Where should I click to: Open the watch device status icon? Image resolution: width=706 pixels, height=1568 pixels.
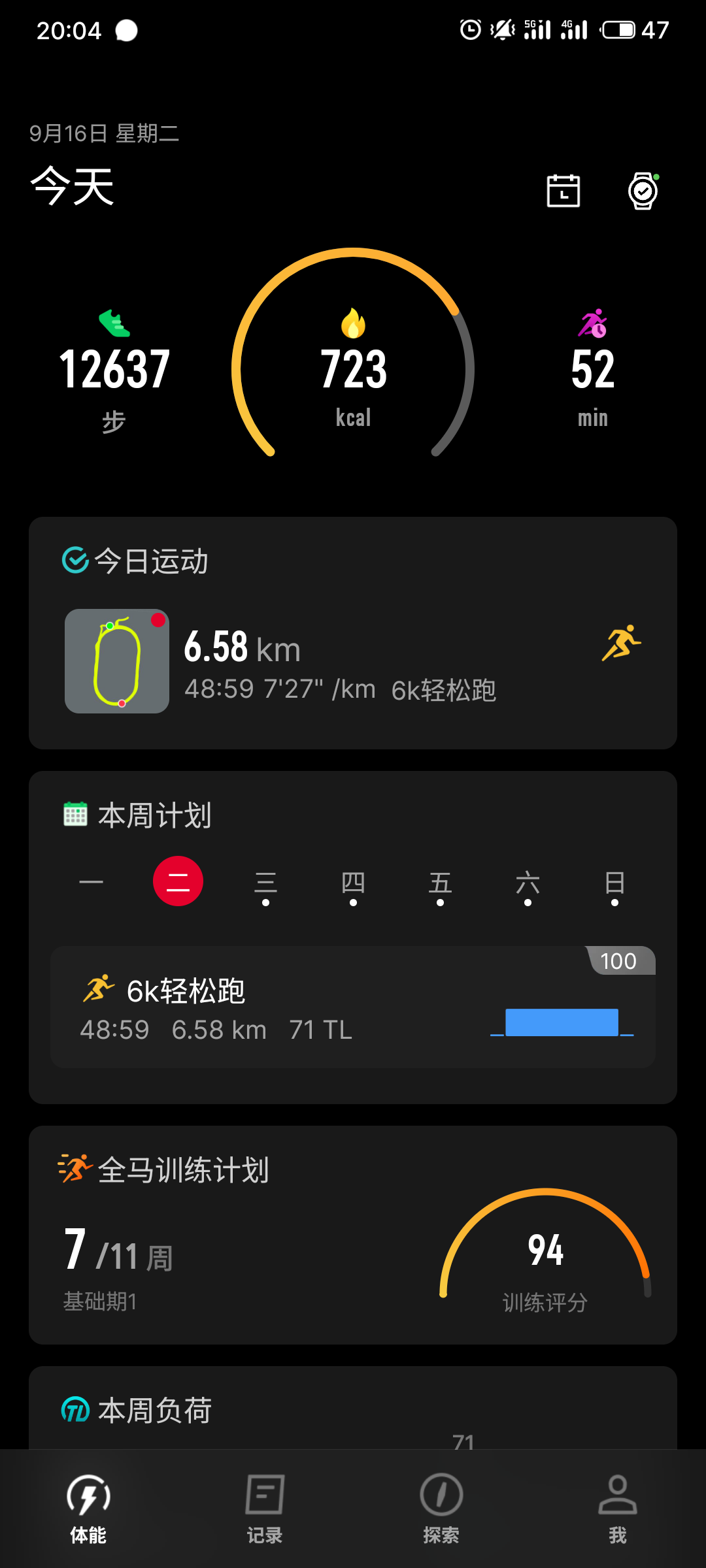[643, 191]
